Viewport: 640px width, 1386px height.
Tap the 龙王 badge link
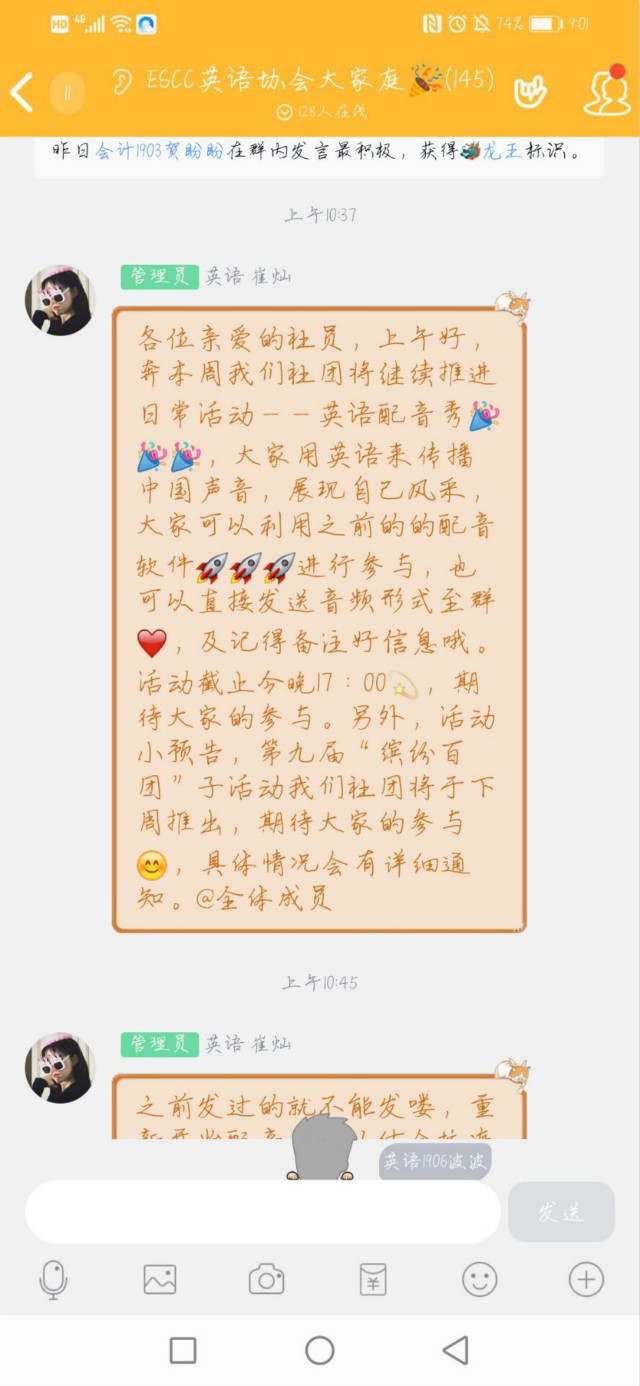pos(503,152)
